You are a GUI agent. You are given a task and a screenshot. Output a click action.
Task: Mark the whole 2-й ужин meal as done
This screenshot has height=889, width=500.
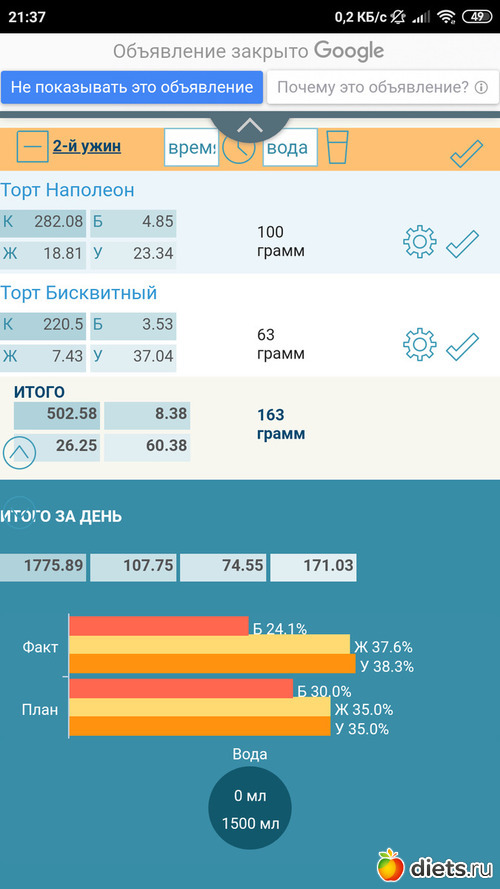(x=466, y=153)
